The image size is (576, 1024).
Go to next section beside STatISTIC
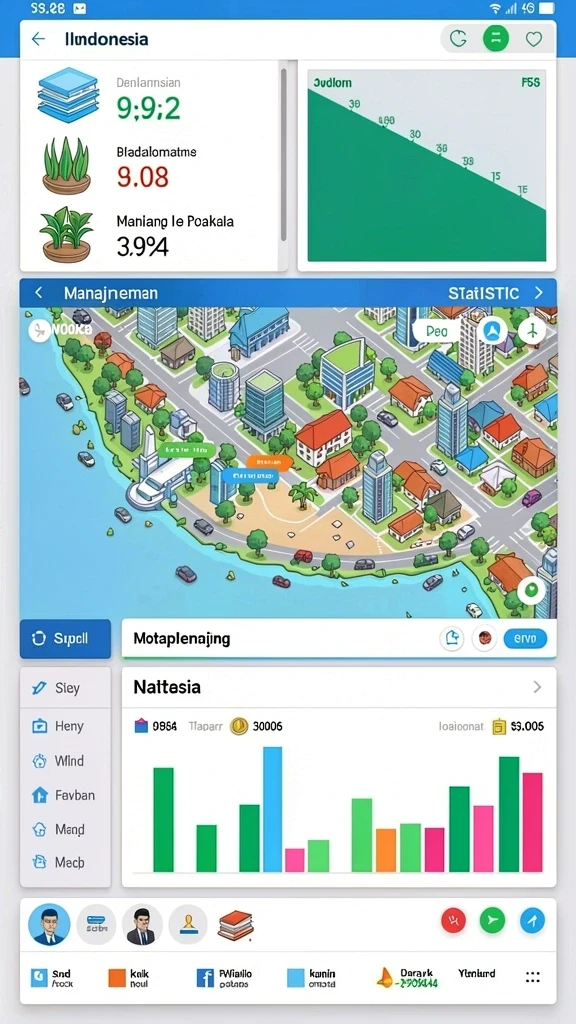coord(539,293)
